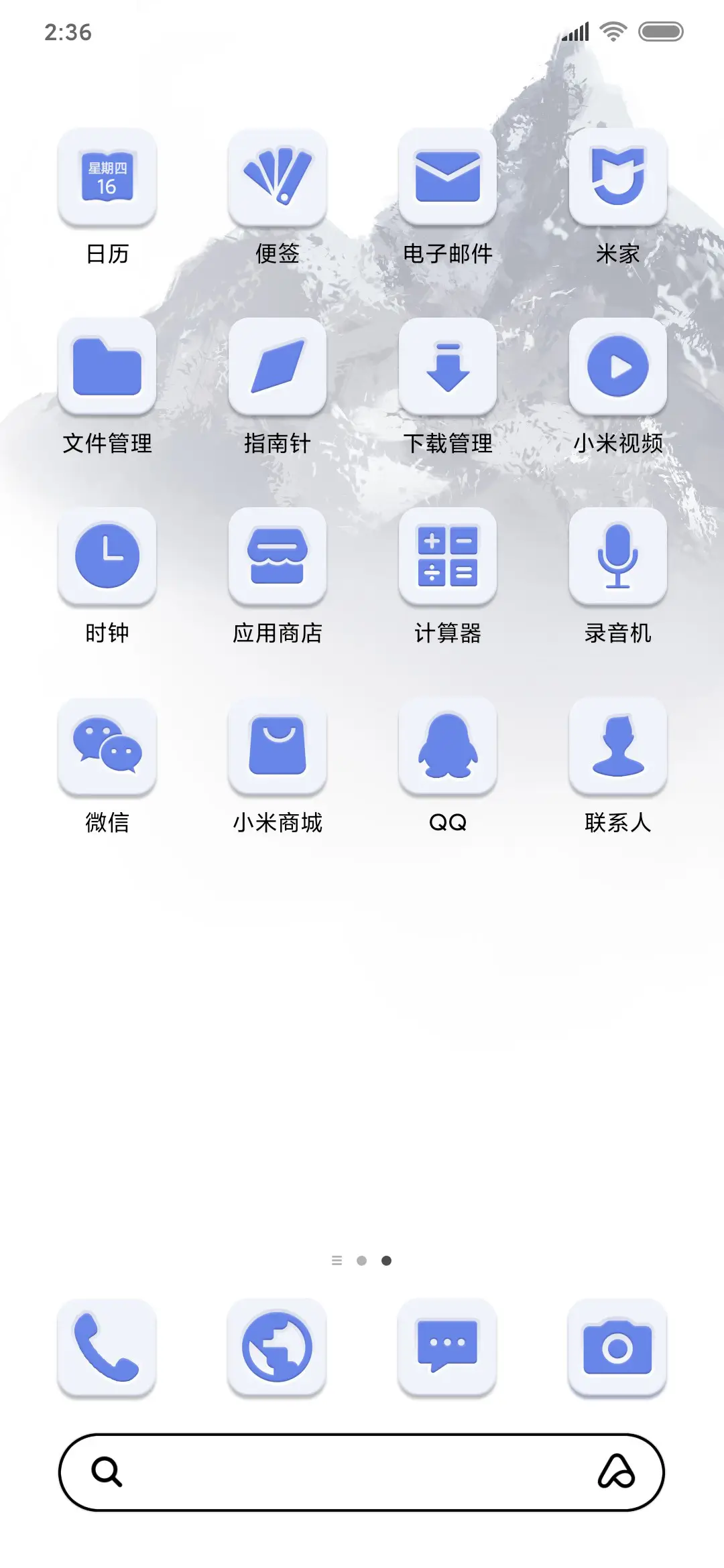Start the 录音机 voice recorder
Image resolution: width=724 pixels, height=1568 pixels.
click(x=618, y=558)
